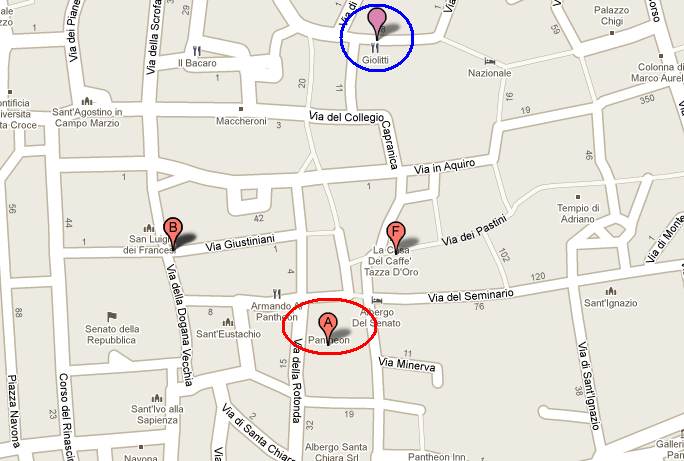This screenshot has width=684, height=461.
Task: Open marker F at Tazza D'Oro
Action: coord(395,234)
